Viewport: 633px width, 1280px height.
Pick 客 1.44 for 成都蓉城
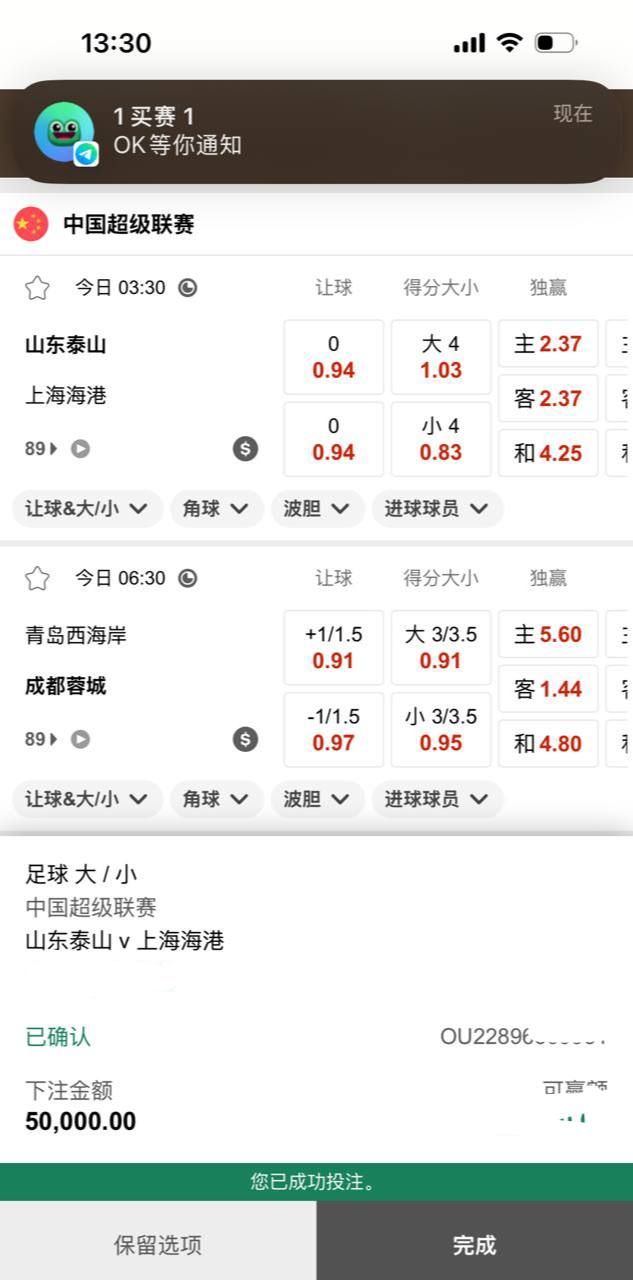point(547,689)
